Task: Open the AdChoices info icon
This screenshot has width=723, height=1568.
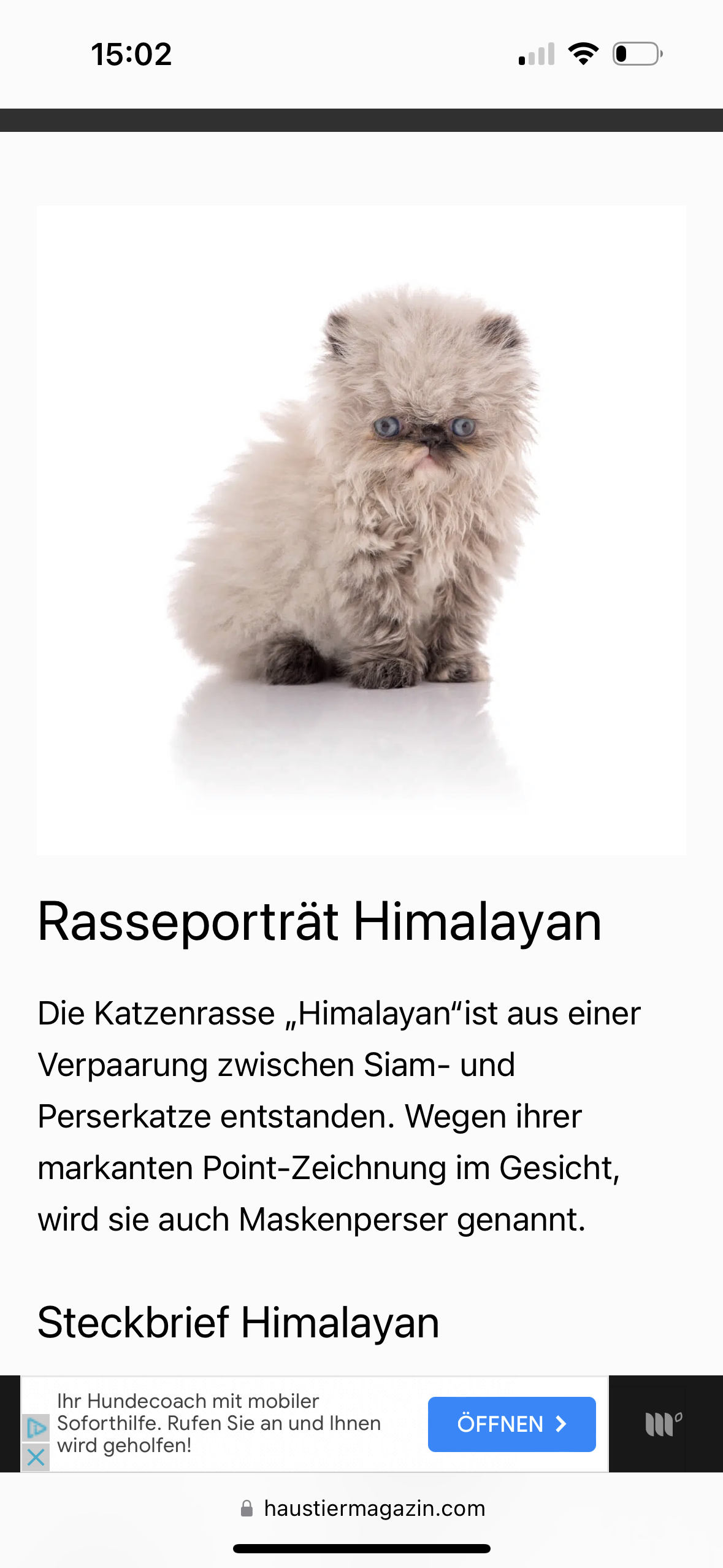Action: pyautogui.click(x=36, y=1429)
